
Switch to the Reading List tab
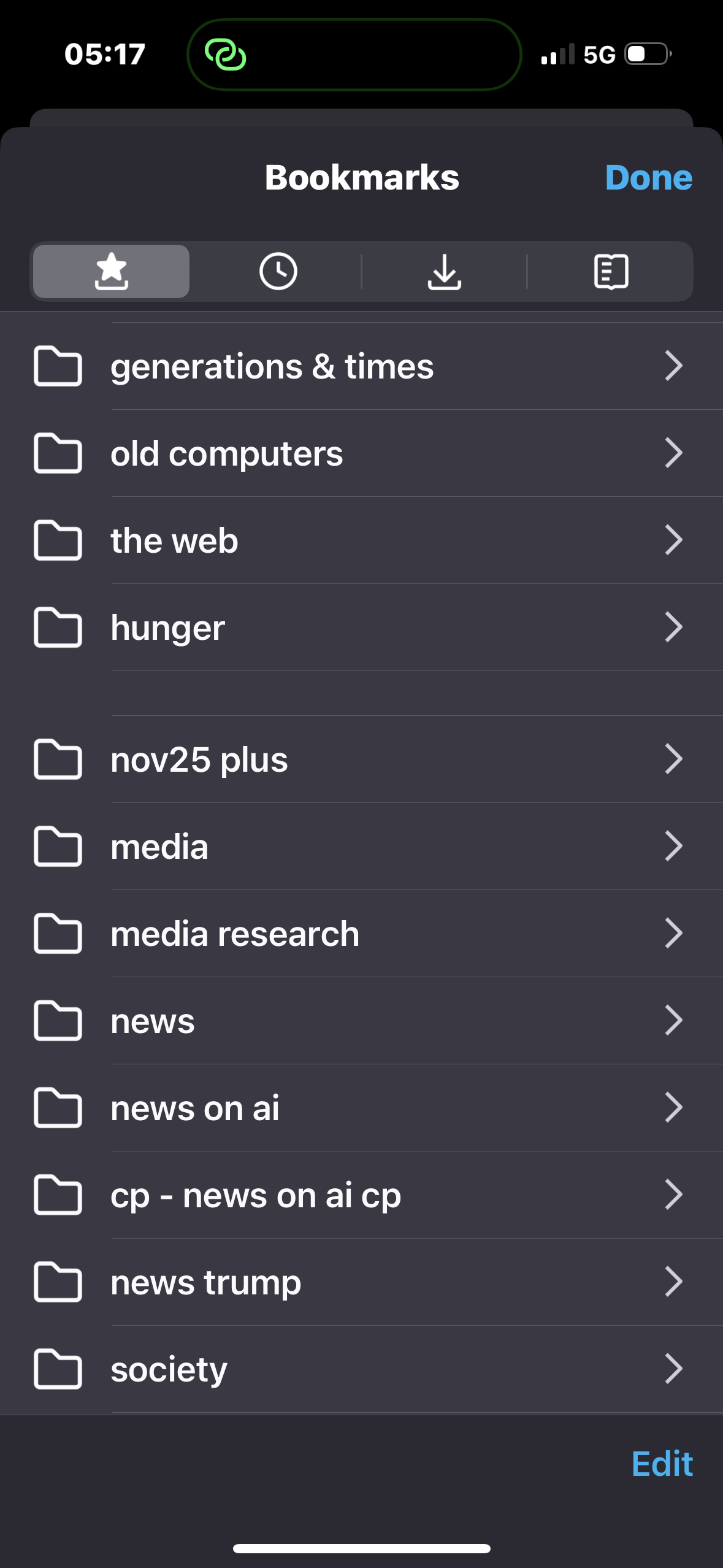pyautogui.click(x=611, y=271)
